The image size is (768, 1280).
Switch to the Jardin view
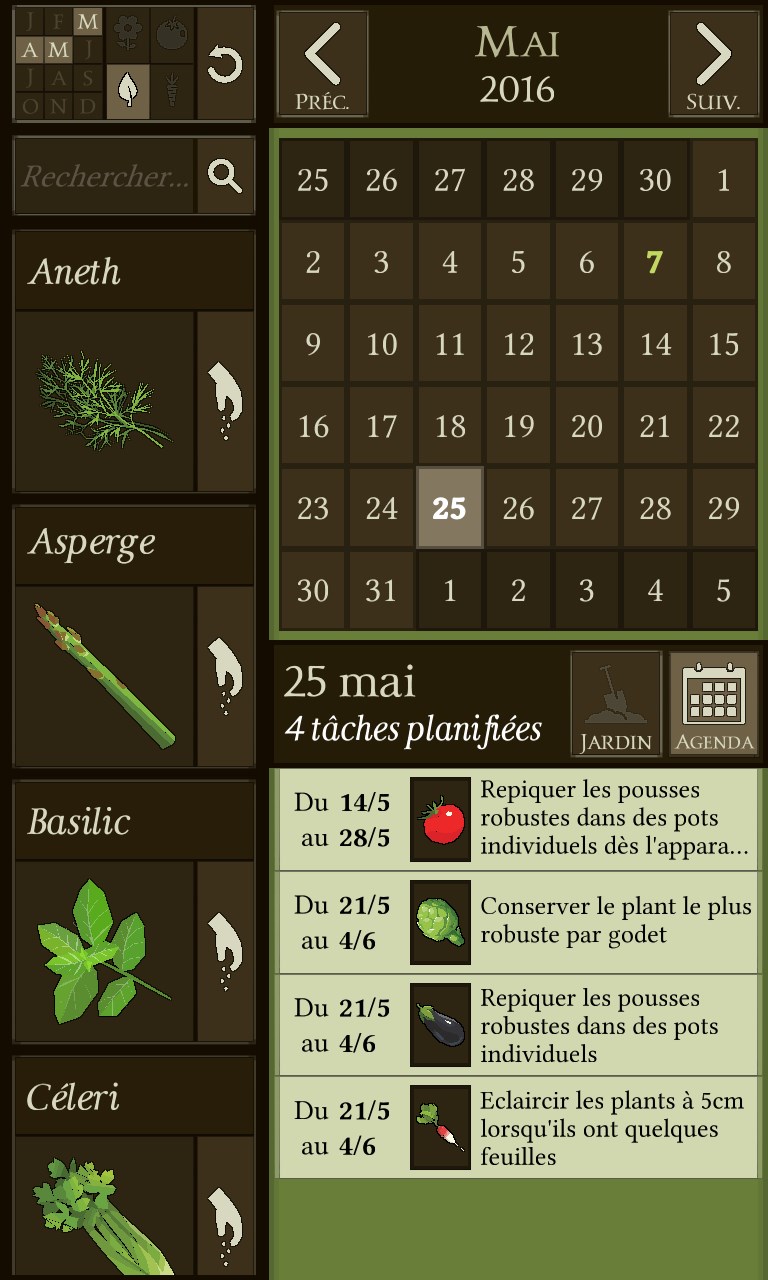[x=616, y=704]
